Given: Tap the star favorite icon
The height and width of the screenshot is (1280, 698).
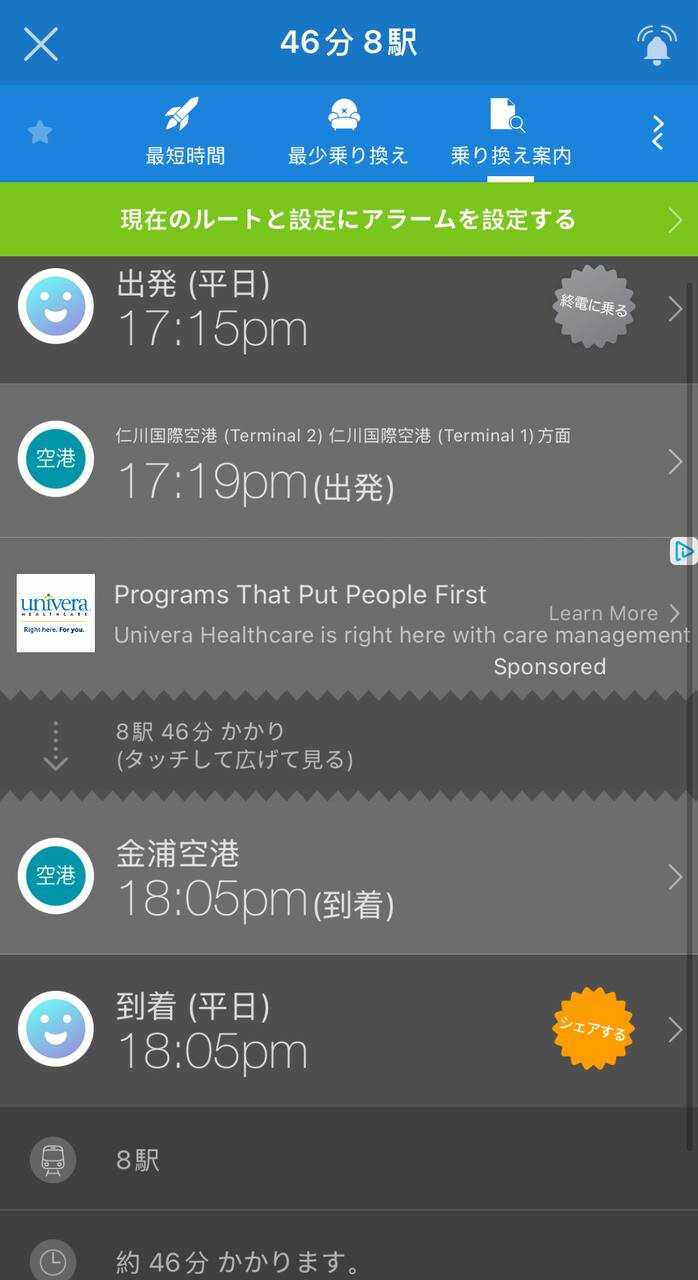Looking at the screenshot, I should coord(40,132).
